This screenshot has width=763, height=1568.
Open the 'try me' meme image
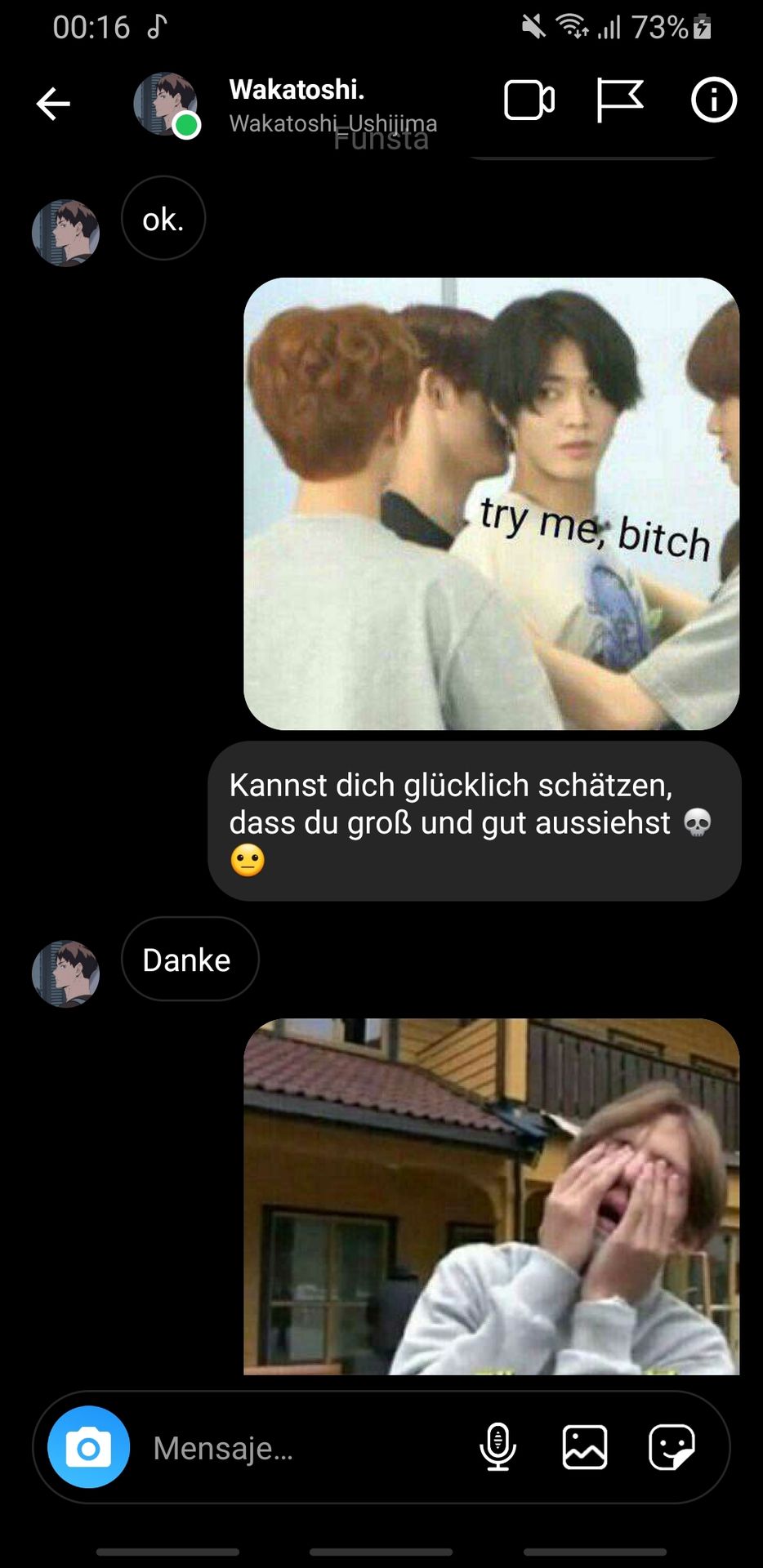492,504
